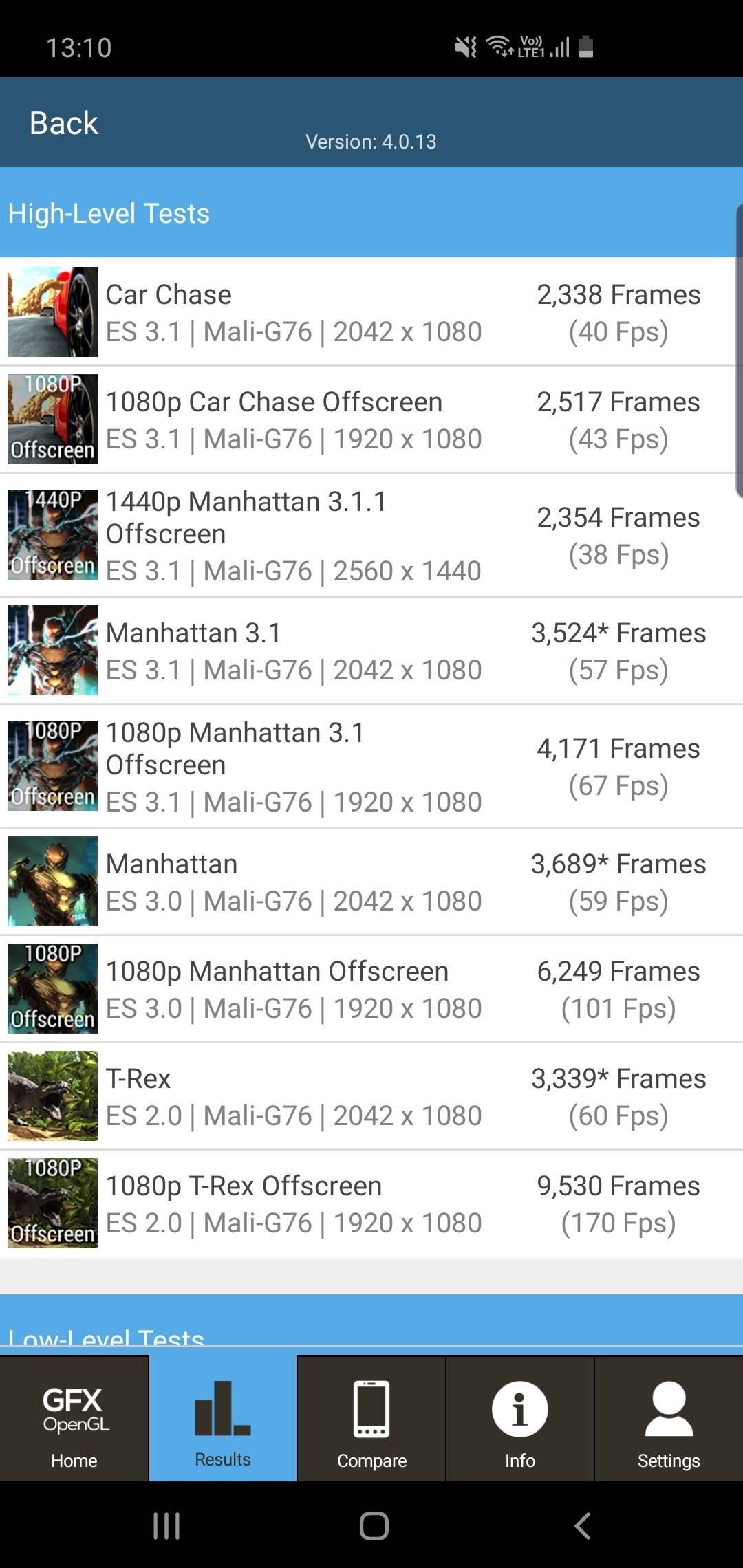Image resolution: width=743 pixels, height=1568 pixels.
Task: Switch to the Compare tab
Action: click(x=371, y=1419)
